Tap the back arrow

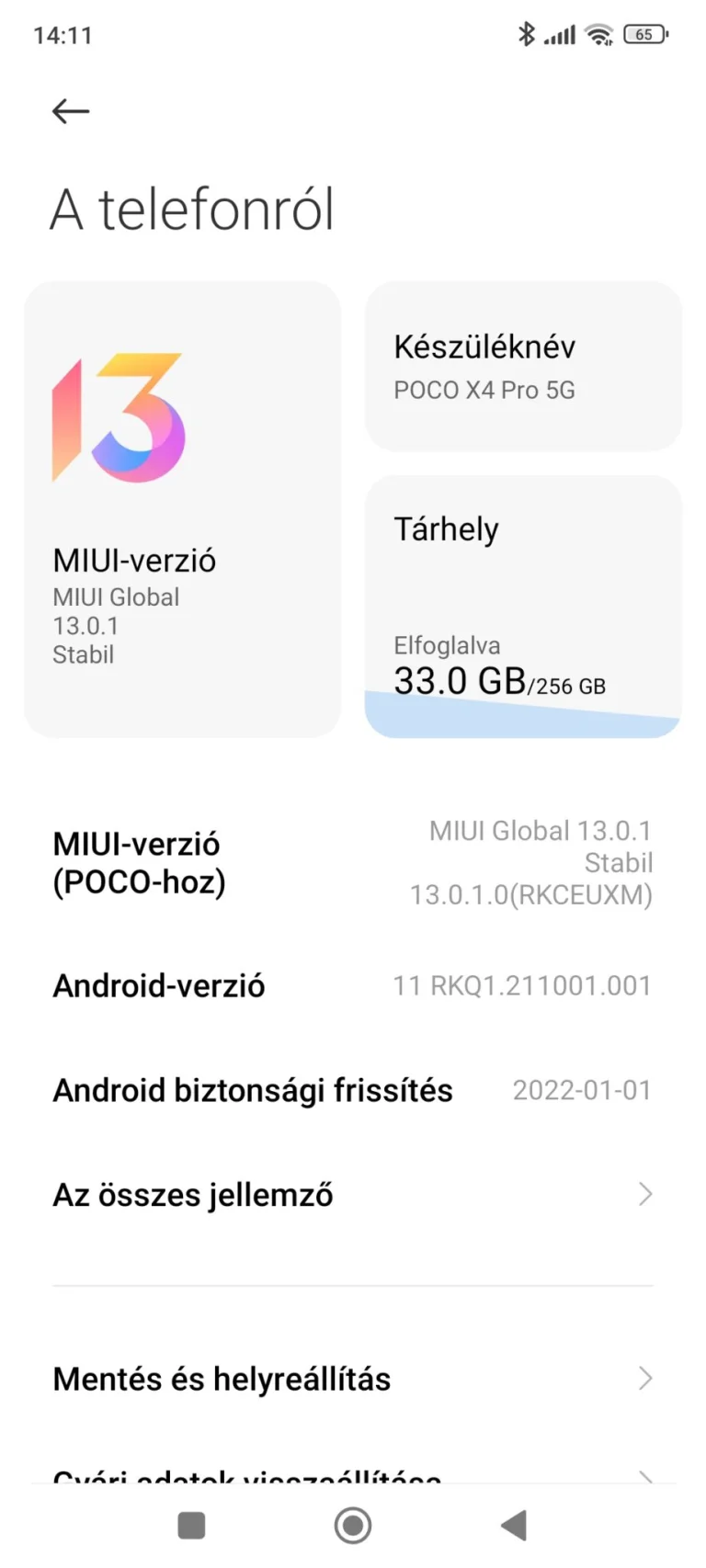click(70, 110)
